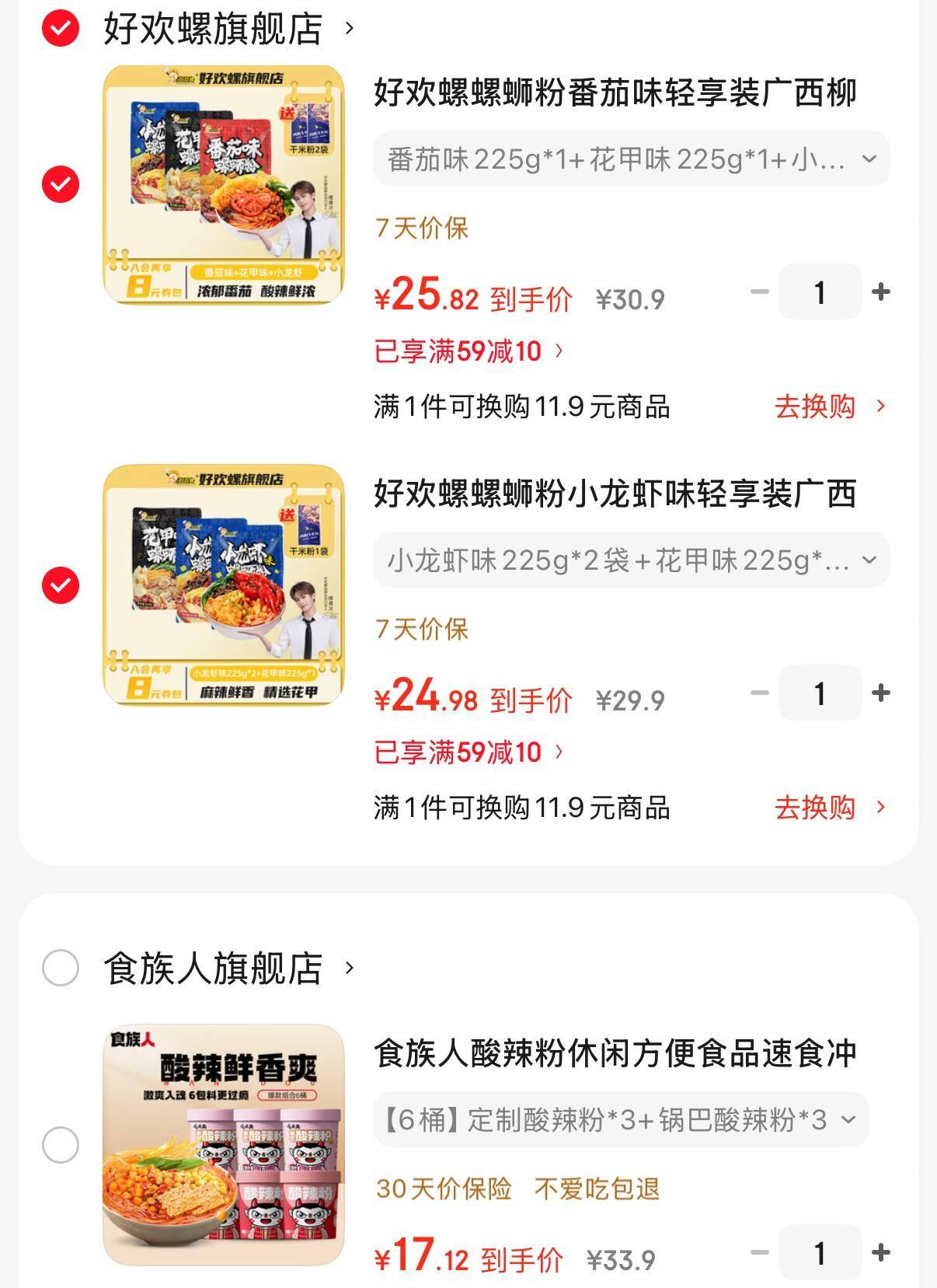Edit the quantity field of the ¥24.98 item
Viewport: 937px width, 1288px height.
820,693
